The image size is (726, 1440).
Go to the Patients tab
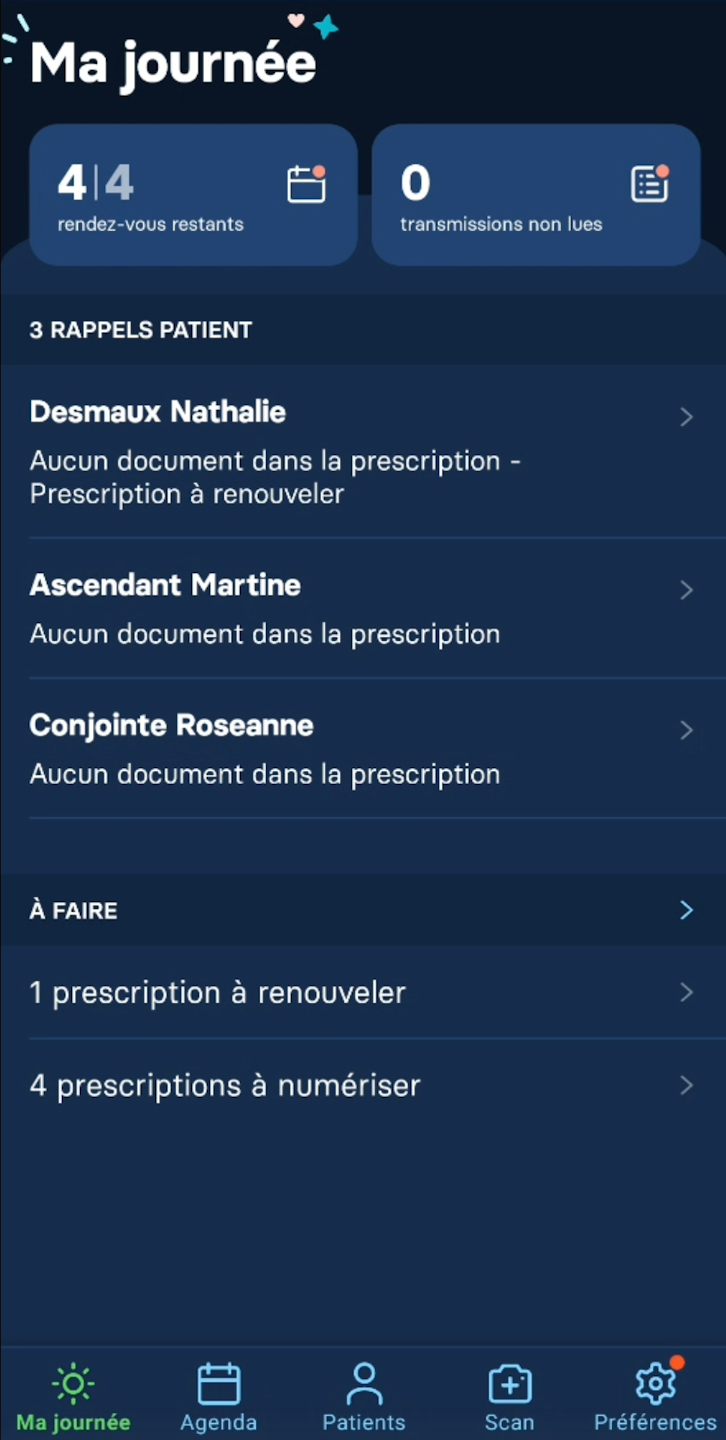364,1397
